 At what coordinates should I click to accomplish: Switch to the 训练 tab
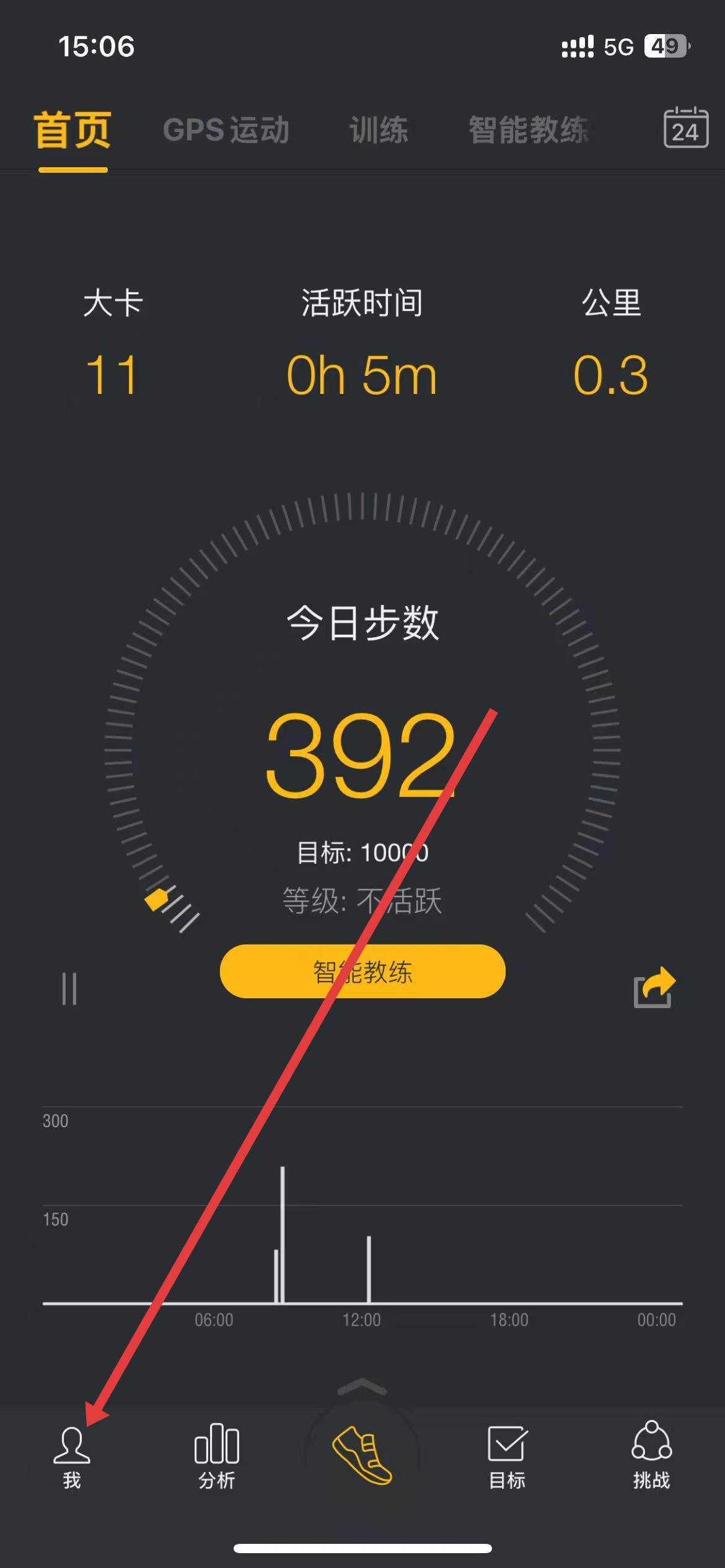click(379, 130)
